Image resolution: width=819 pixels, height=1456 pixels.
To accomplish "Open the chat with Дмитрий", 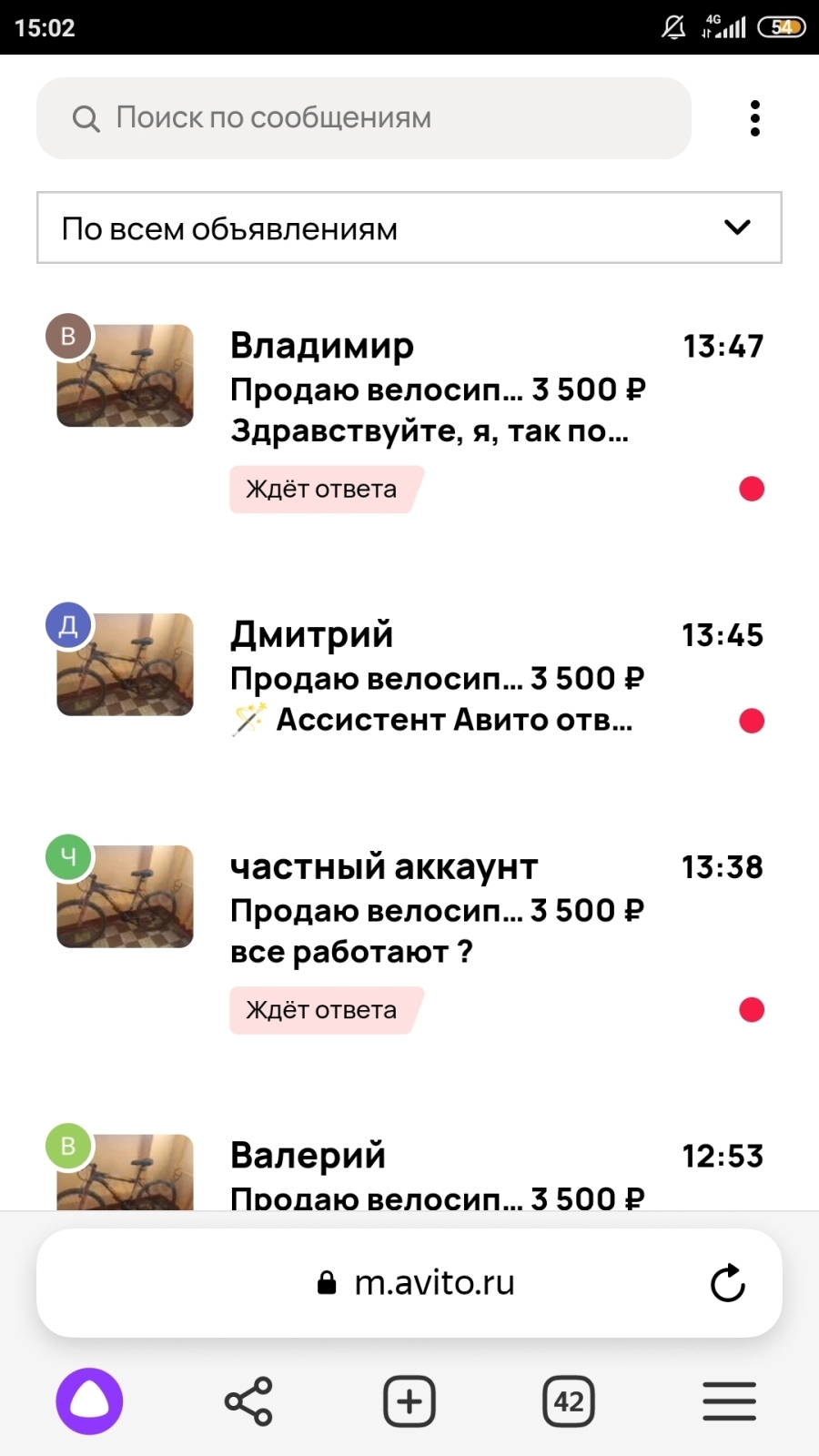I will pos(437,678).
